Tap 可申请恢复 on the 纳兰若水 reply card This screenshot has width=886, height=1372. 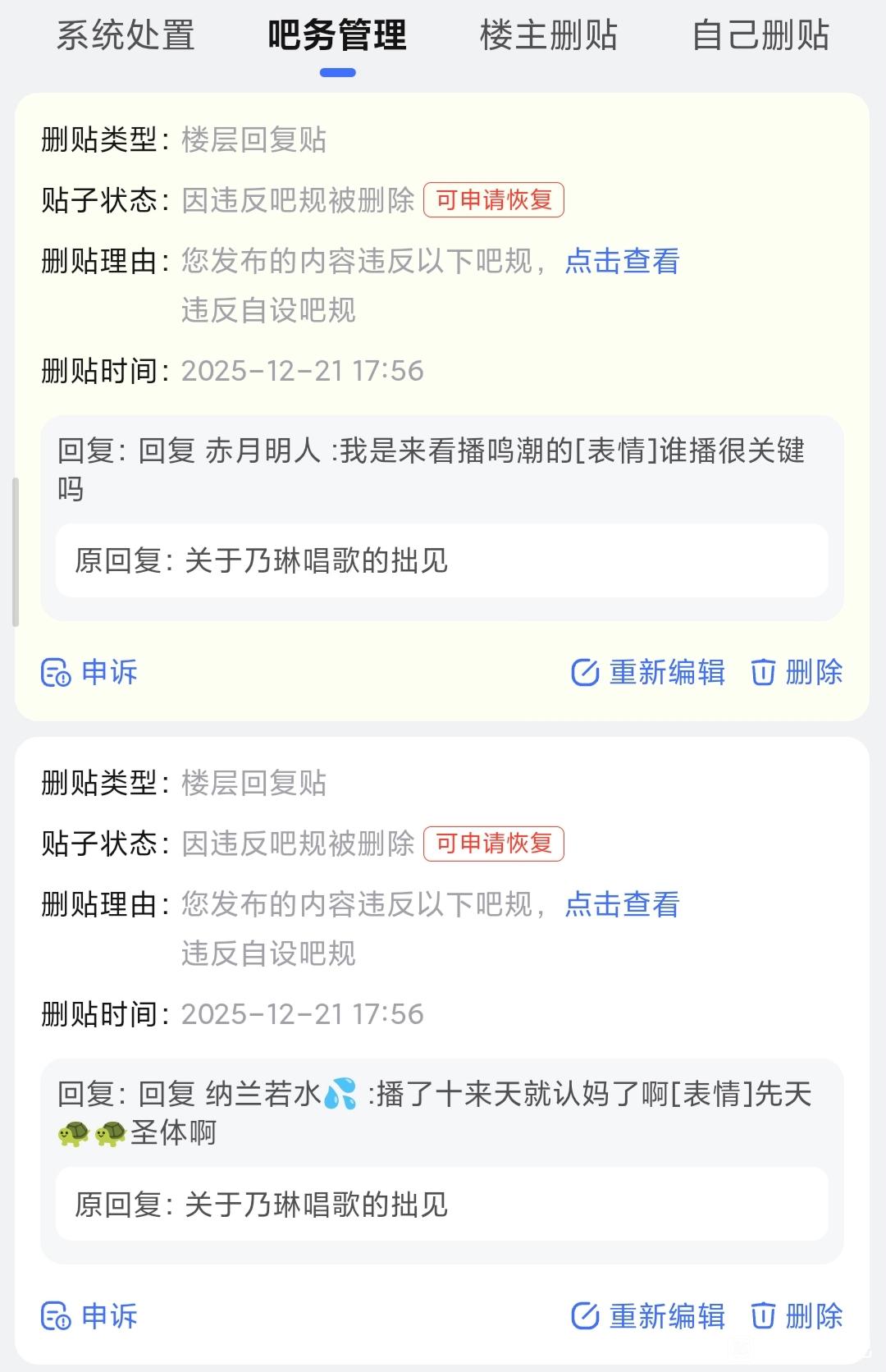coord(493,844)
